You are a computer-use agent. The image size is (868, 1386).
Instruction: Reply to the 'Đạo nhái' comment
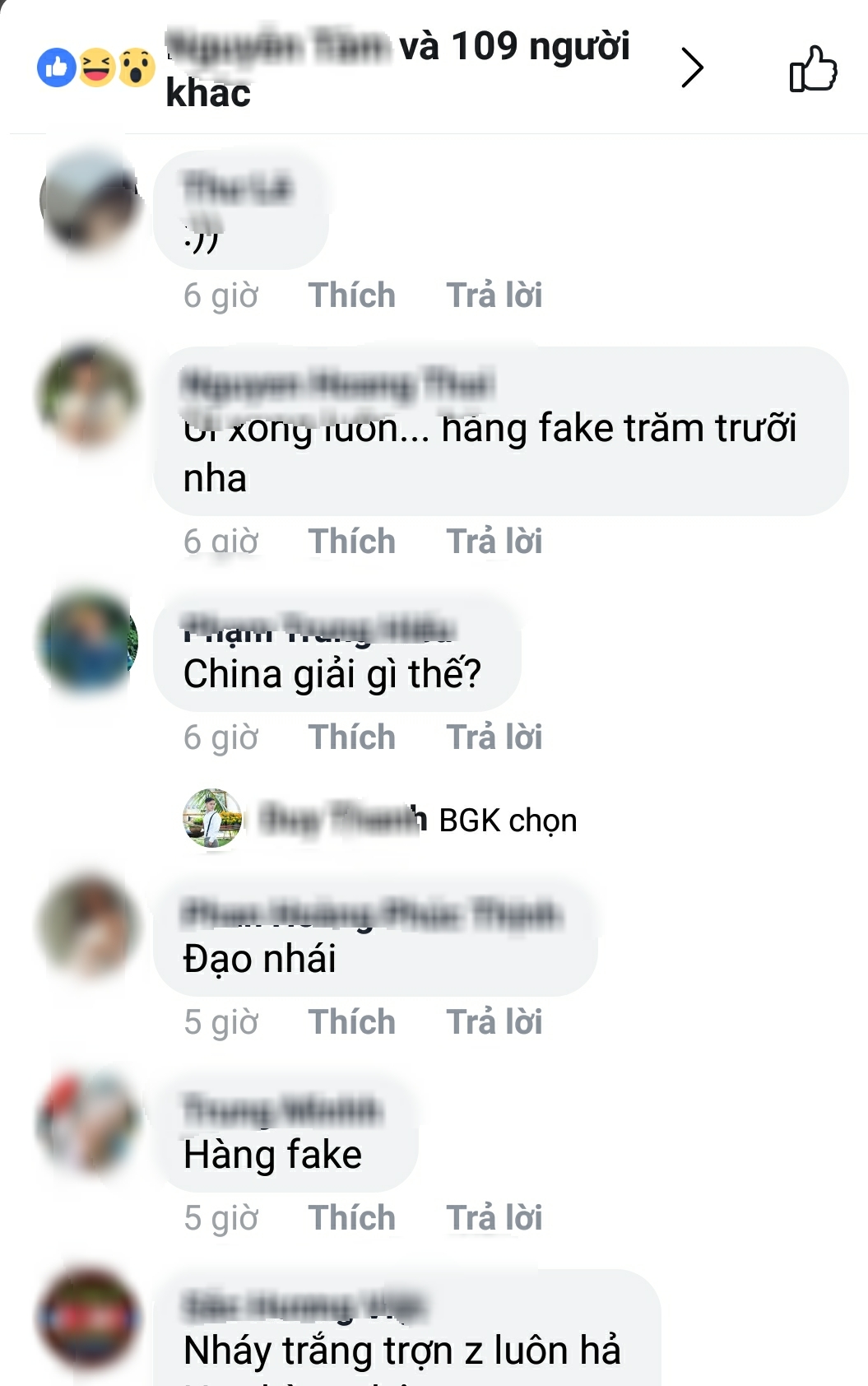(x=494, y=1022)
